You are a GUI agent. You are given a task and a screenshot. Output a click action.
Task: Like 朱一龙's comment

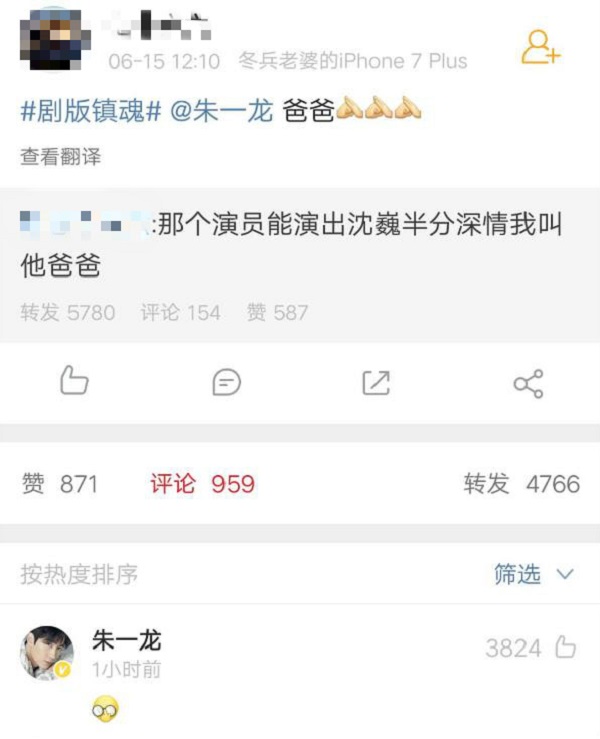(x=565, y=648)
